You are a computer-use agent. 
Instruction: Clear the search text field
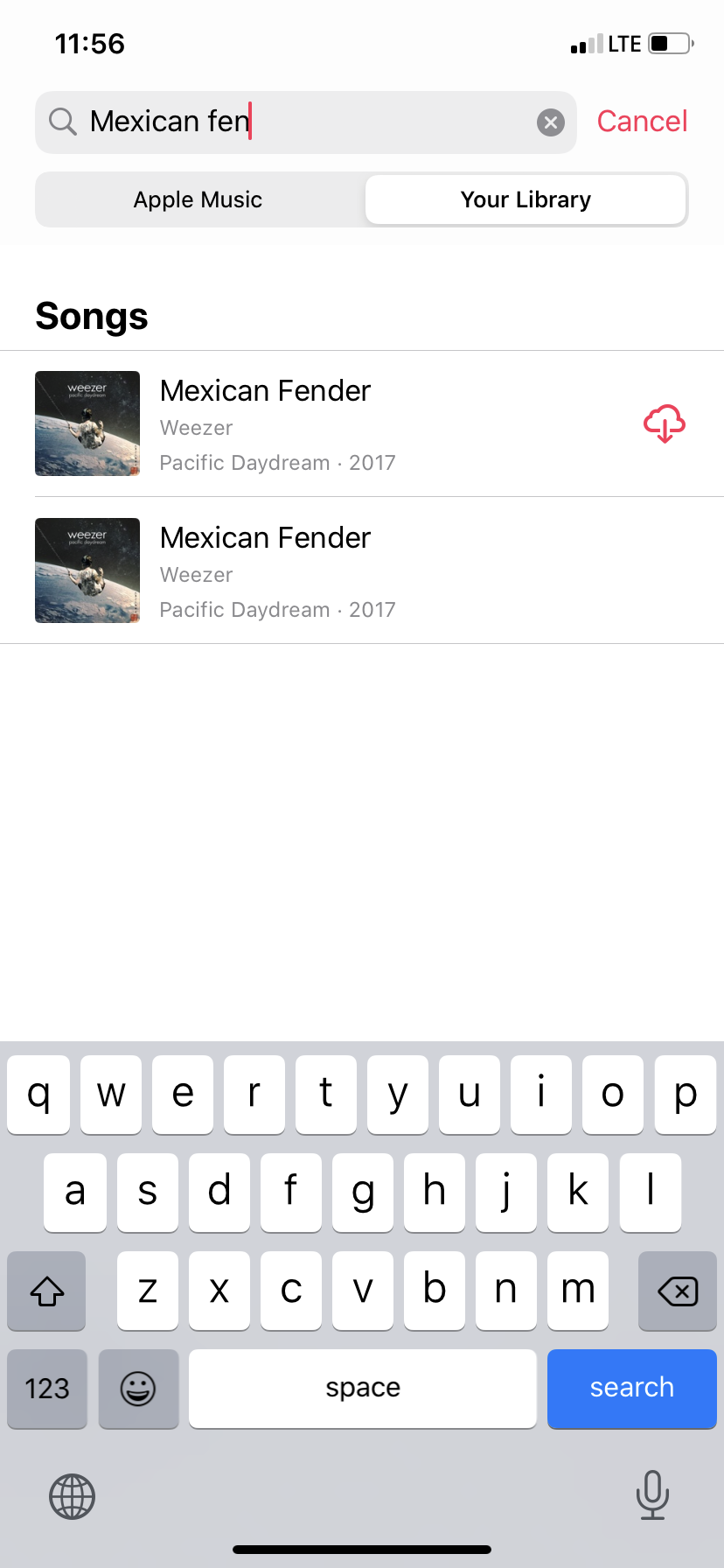coord(550,122)
